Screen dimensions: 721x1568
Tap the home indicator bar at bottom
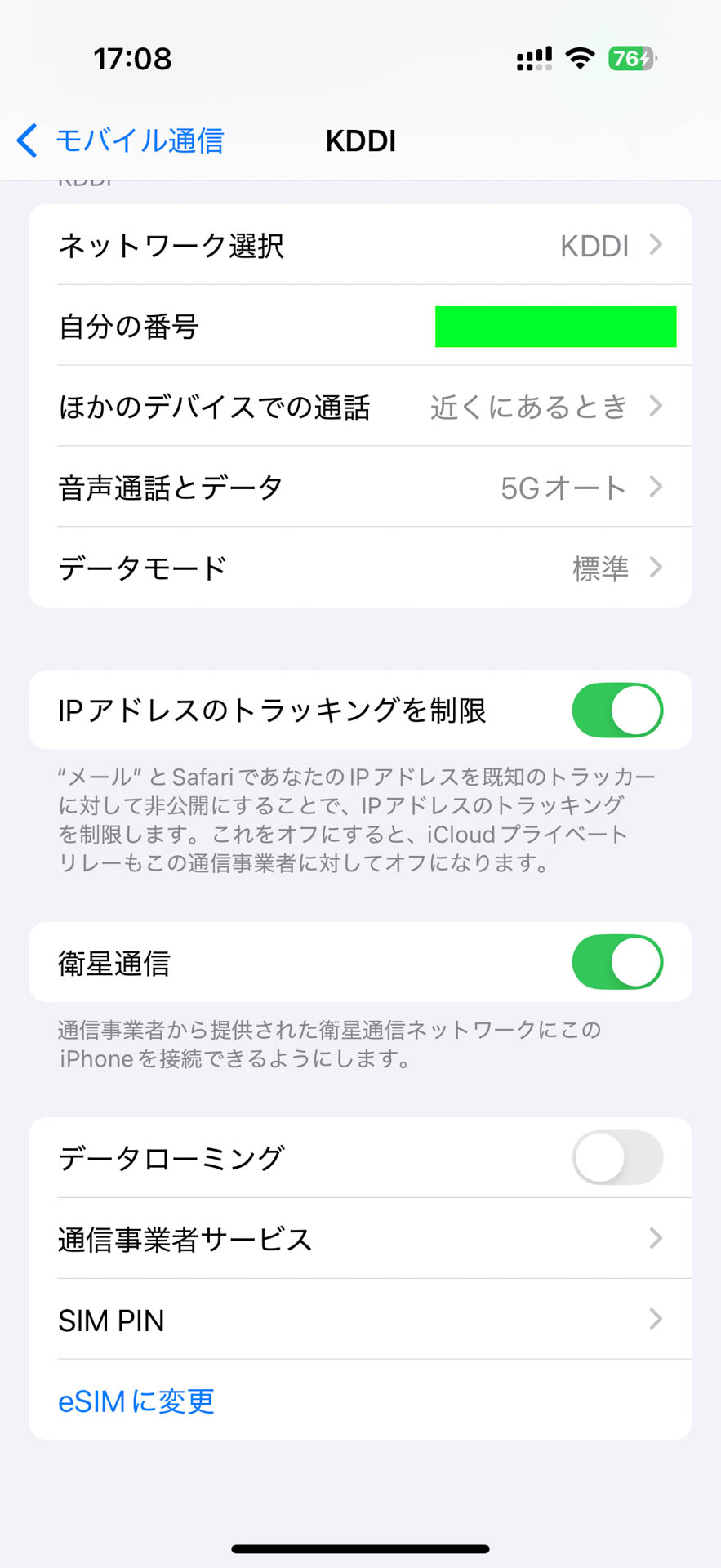pyautogui.click(x=360, y=1543)
